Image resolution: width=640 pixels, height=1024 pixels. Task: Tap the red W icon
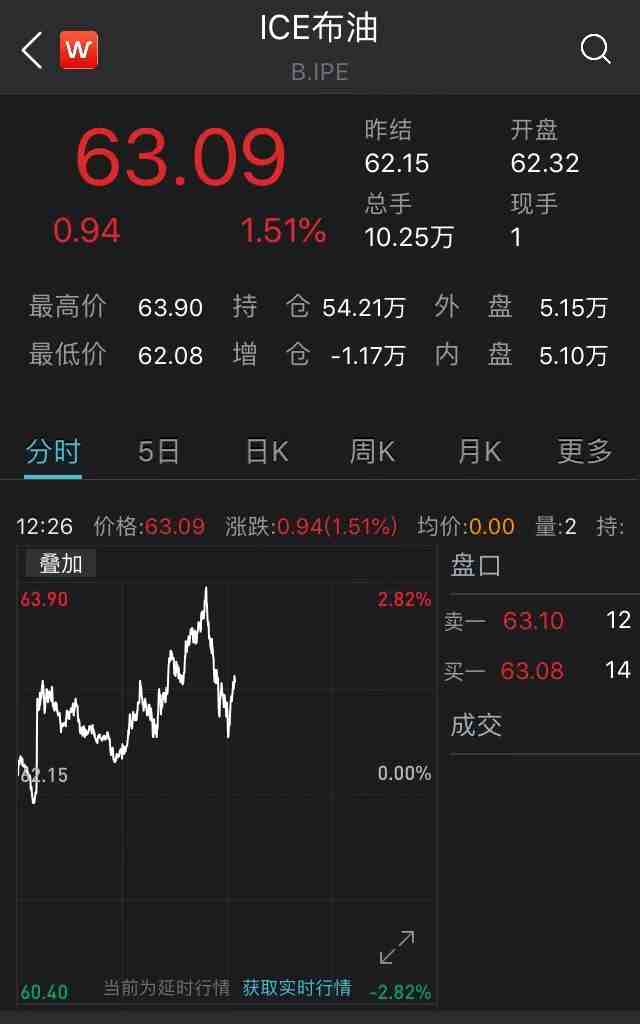point(79,50)
